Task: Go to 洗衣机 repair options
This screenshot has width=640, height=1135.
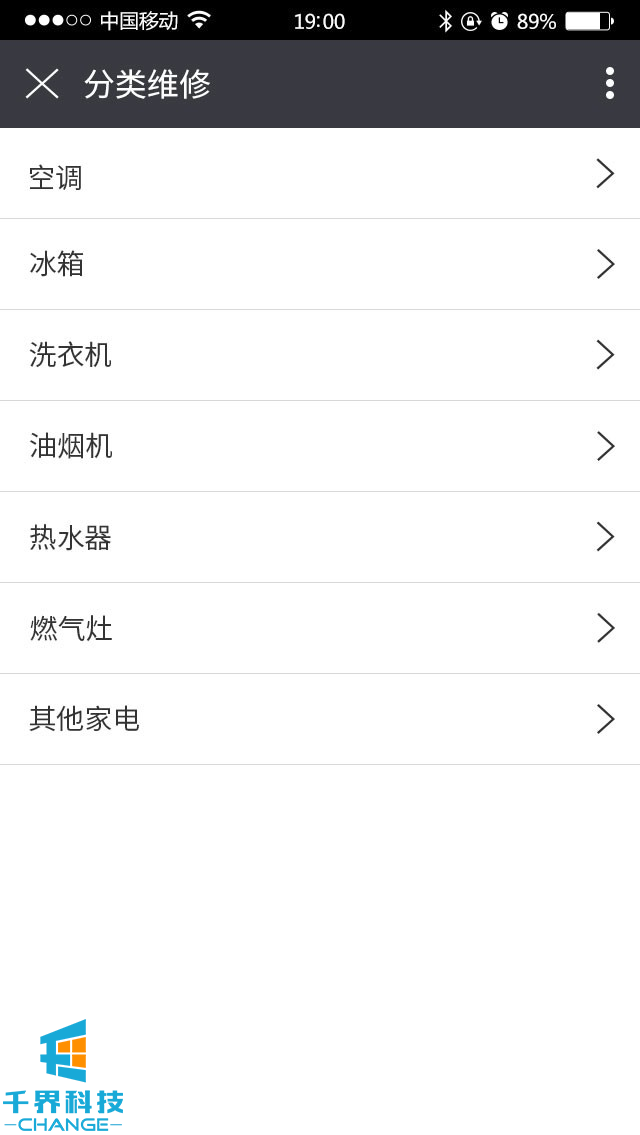Action: (x=320, y=355)
